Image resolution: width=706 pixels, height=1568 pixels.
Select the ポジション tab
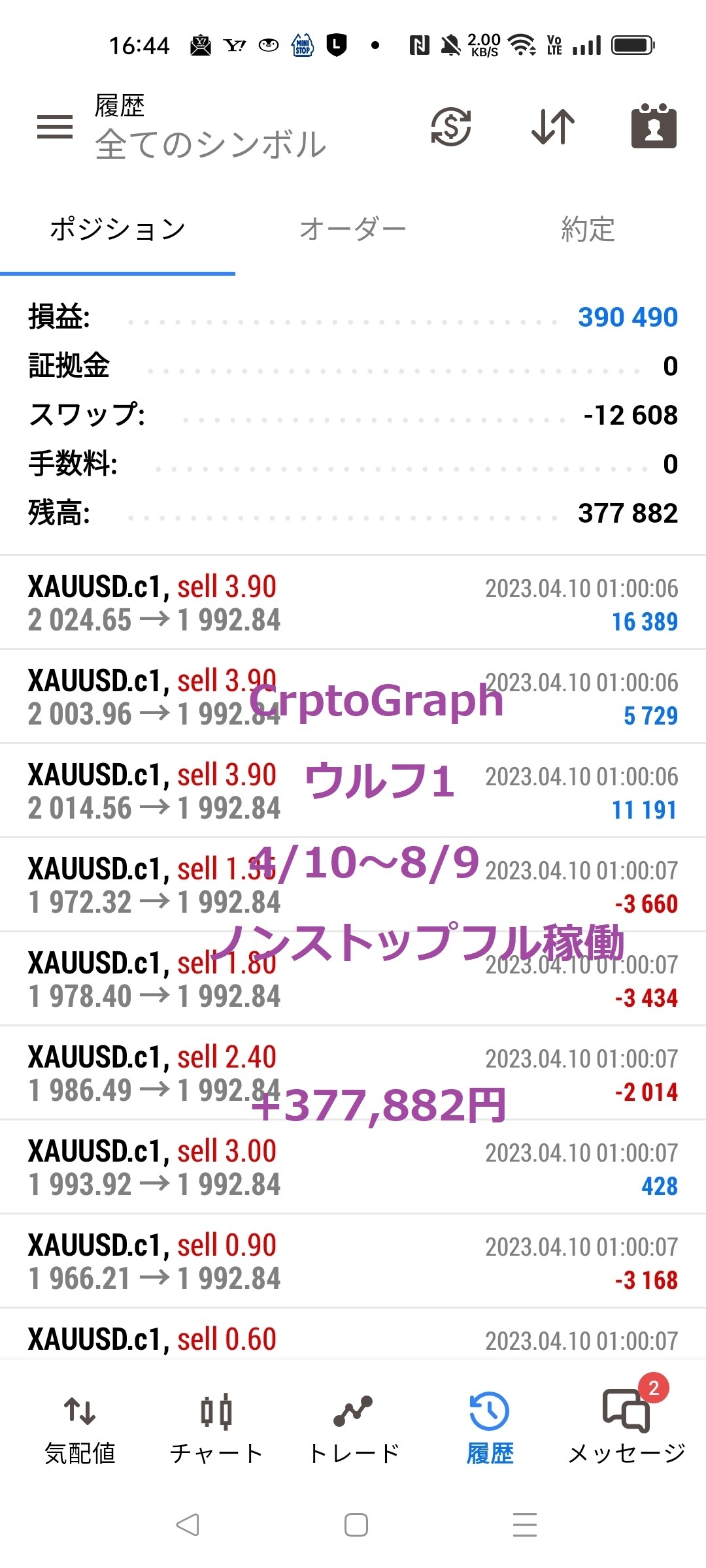tap(118, 230)
